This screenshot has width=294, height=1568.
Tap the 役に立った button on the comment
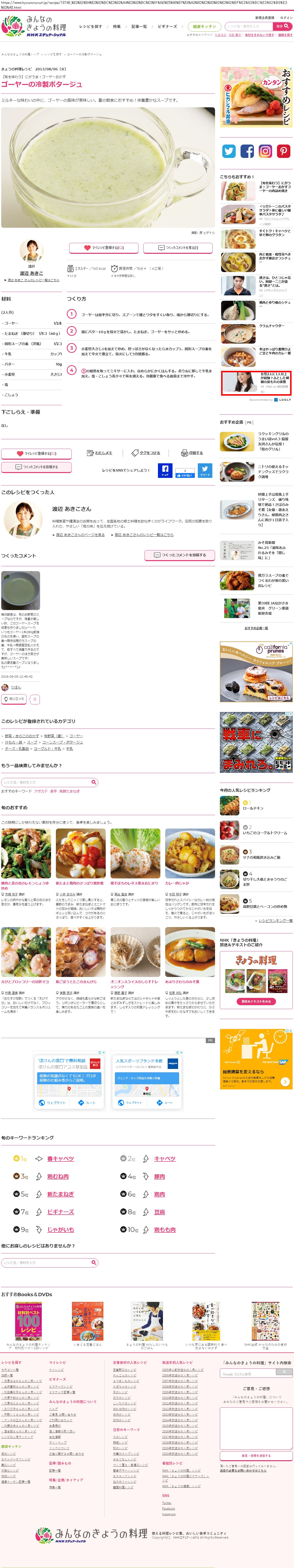point(13,699)
